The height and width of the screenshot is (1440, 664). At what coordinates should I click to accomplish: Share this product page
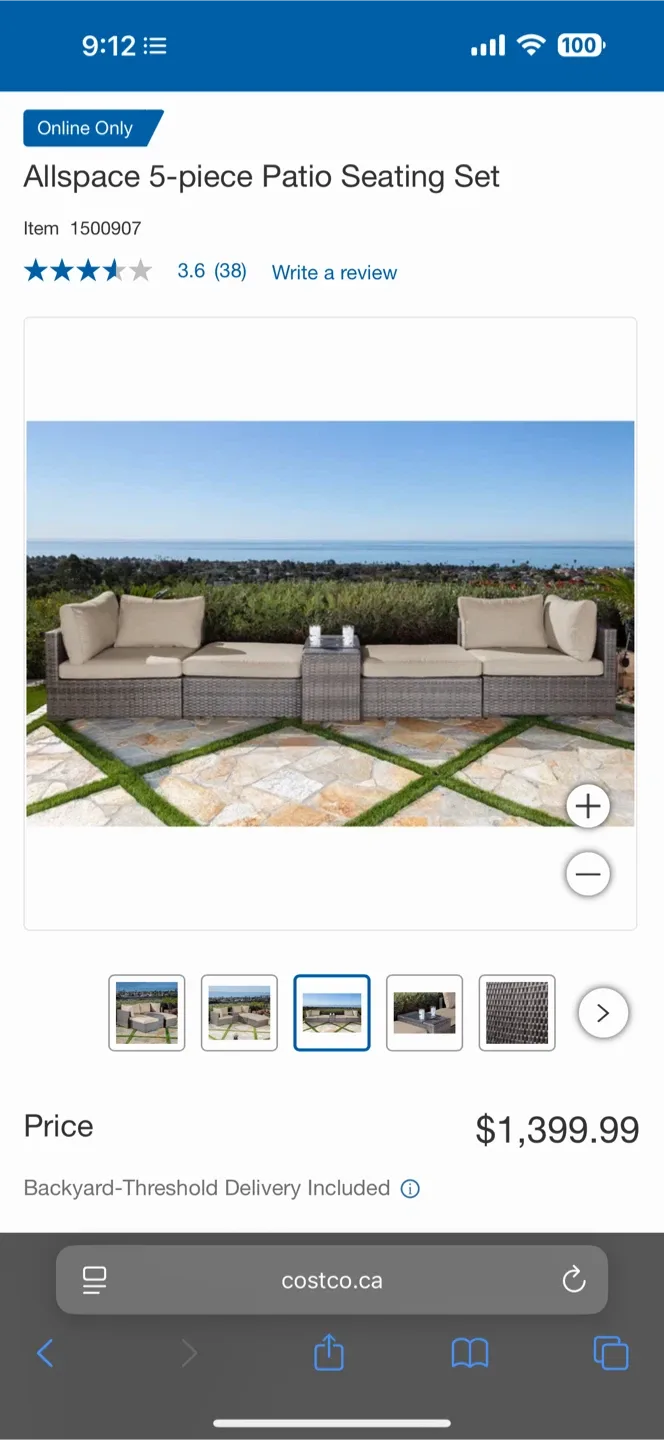[x=329, y=1354]
